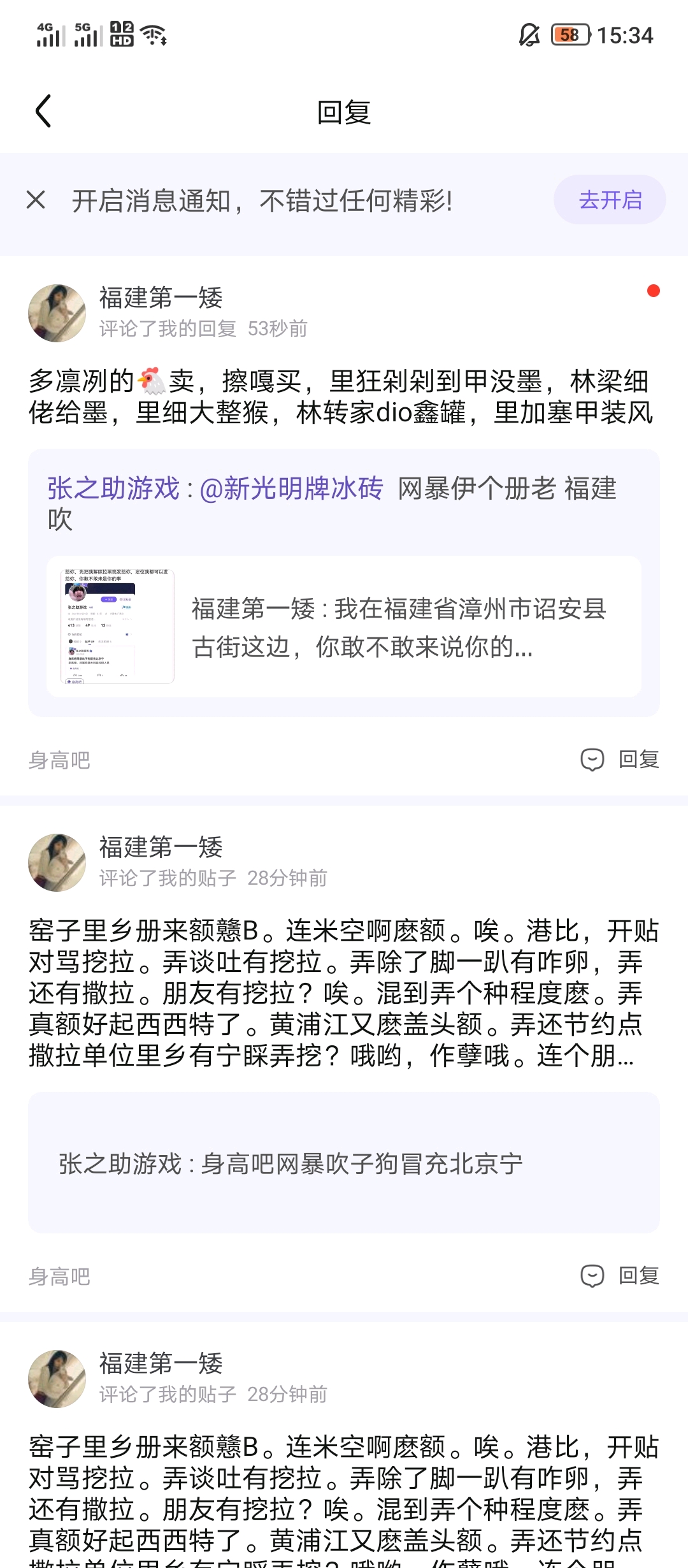Reply to the 53秒前 comment

coord(620,759)
